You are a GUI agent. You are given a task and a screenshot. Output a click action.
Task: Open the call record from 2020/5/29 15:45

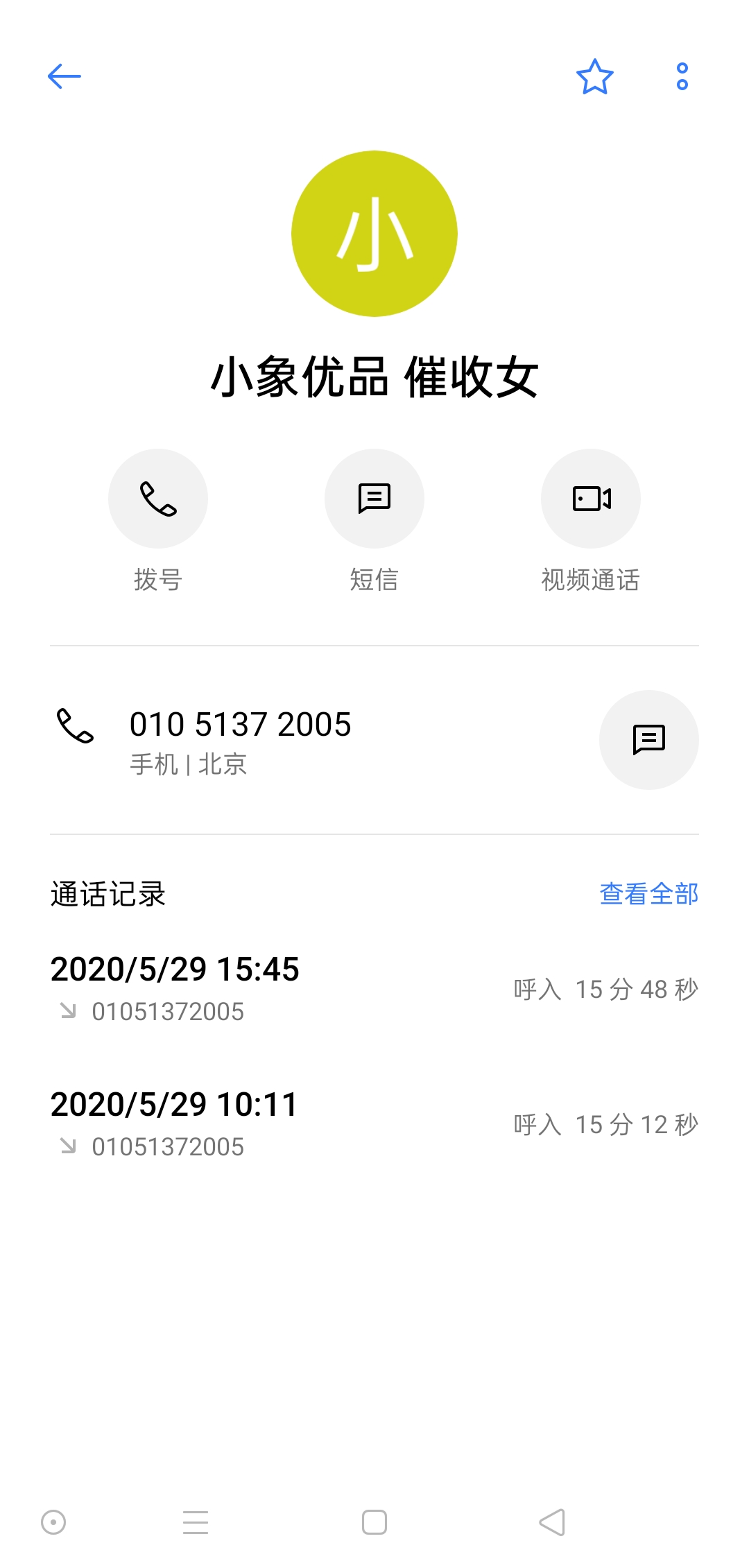(374, 989)
